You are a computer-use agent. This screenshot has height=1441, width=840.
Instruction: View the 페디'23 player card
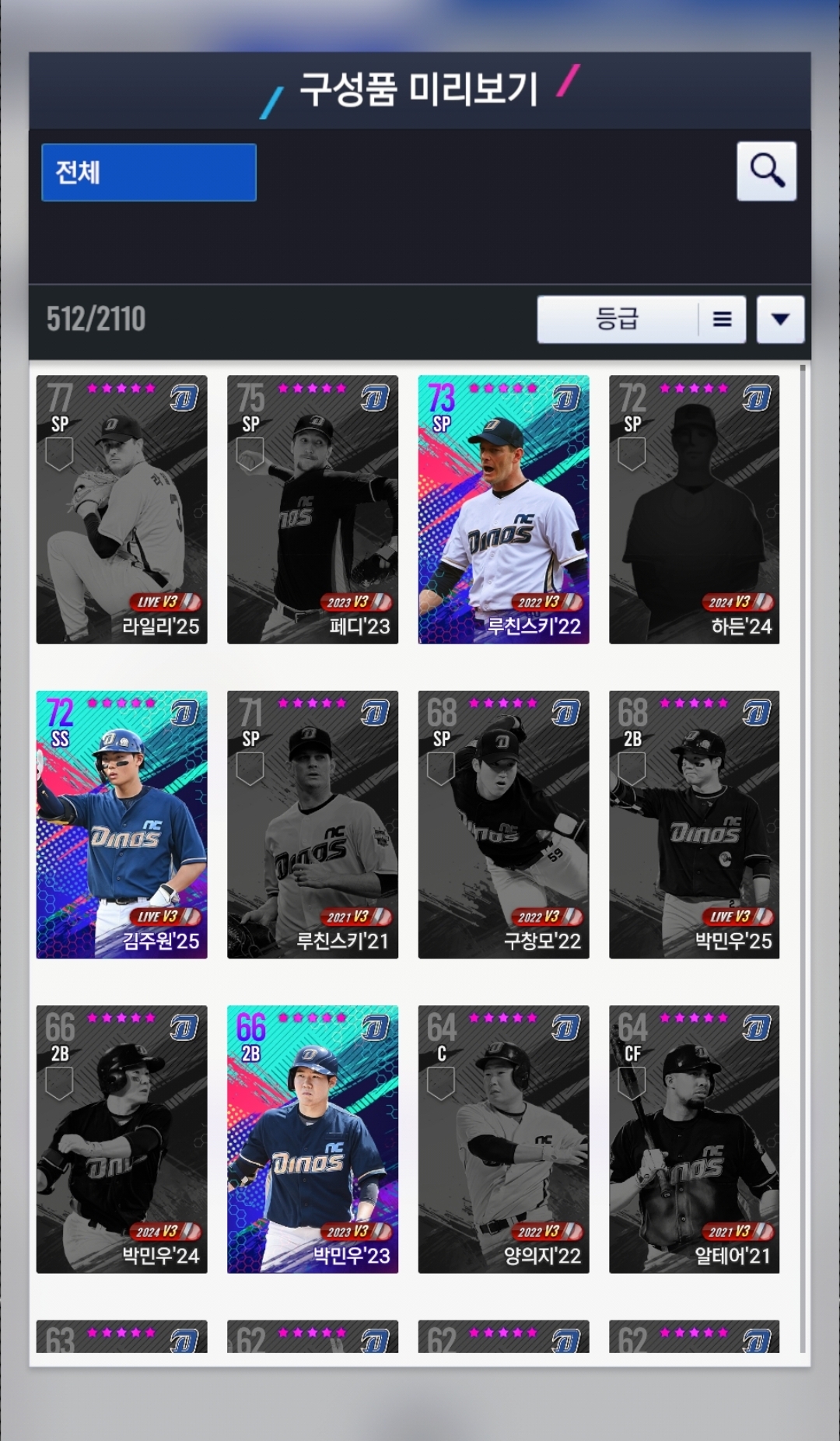click(313, 510)
